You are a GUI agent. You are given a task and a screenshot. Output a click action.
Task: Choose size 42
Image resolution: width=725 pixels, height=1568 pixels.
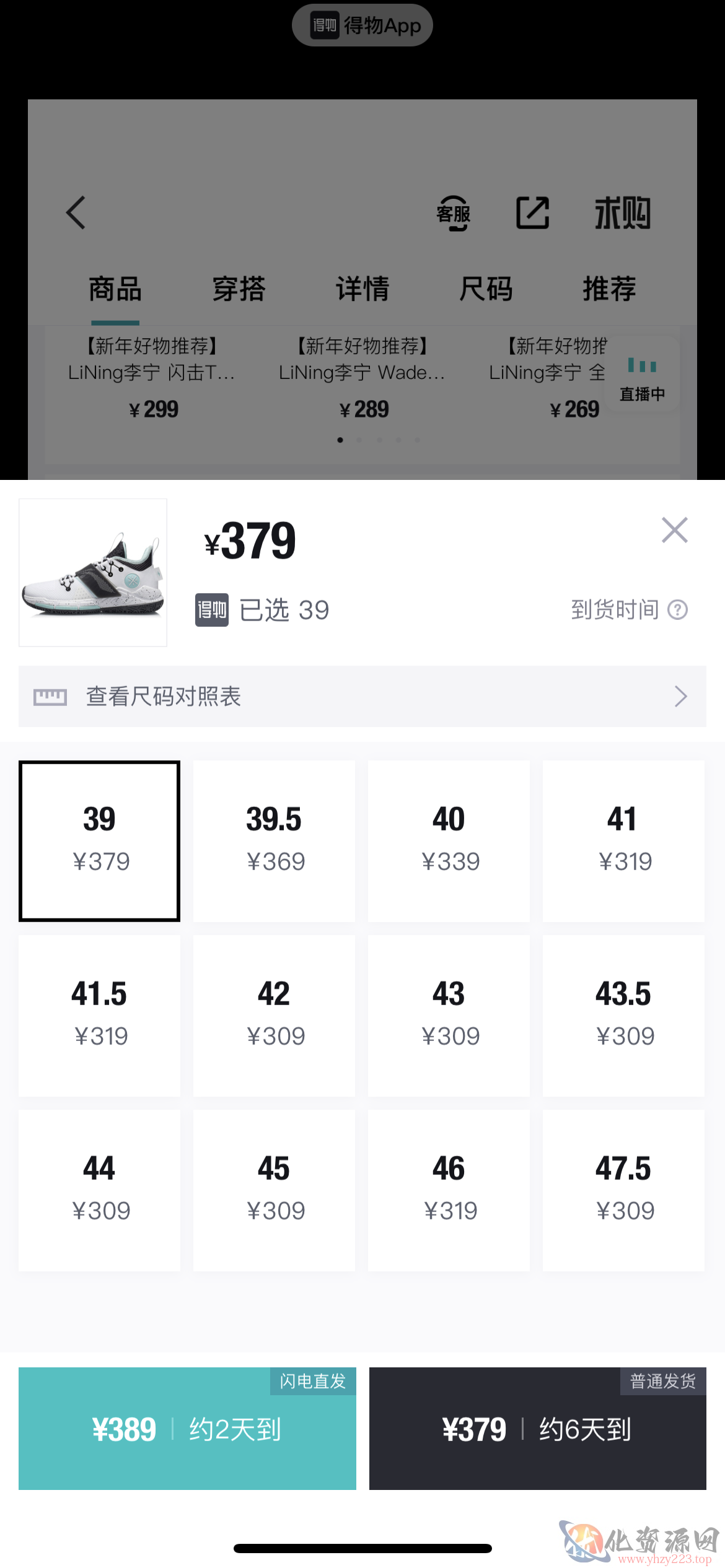(x=274, y=1016)
